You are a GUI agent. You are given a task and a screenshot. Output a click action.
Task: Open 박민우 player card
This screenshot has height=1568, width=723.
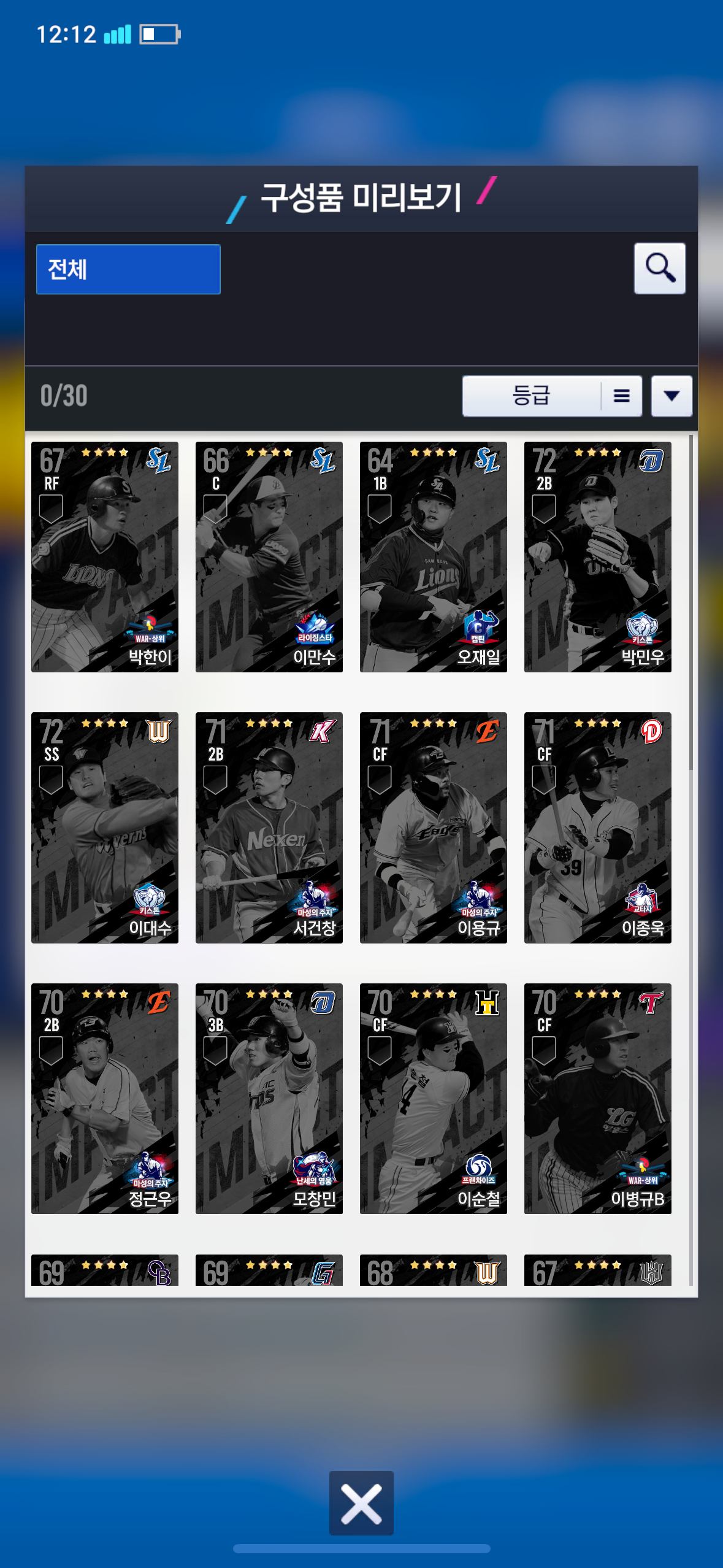[x=598, y=557]
